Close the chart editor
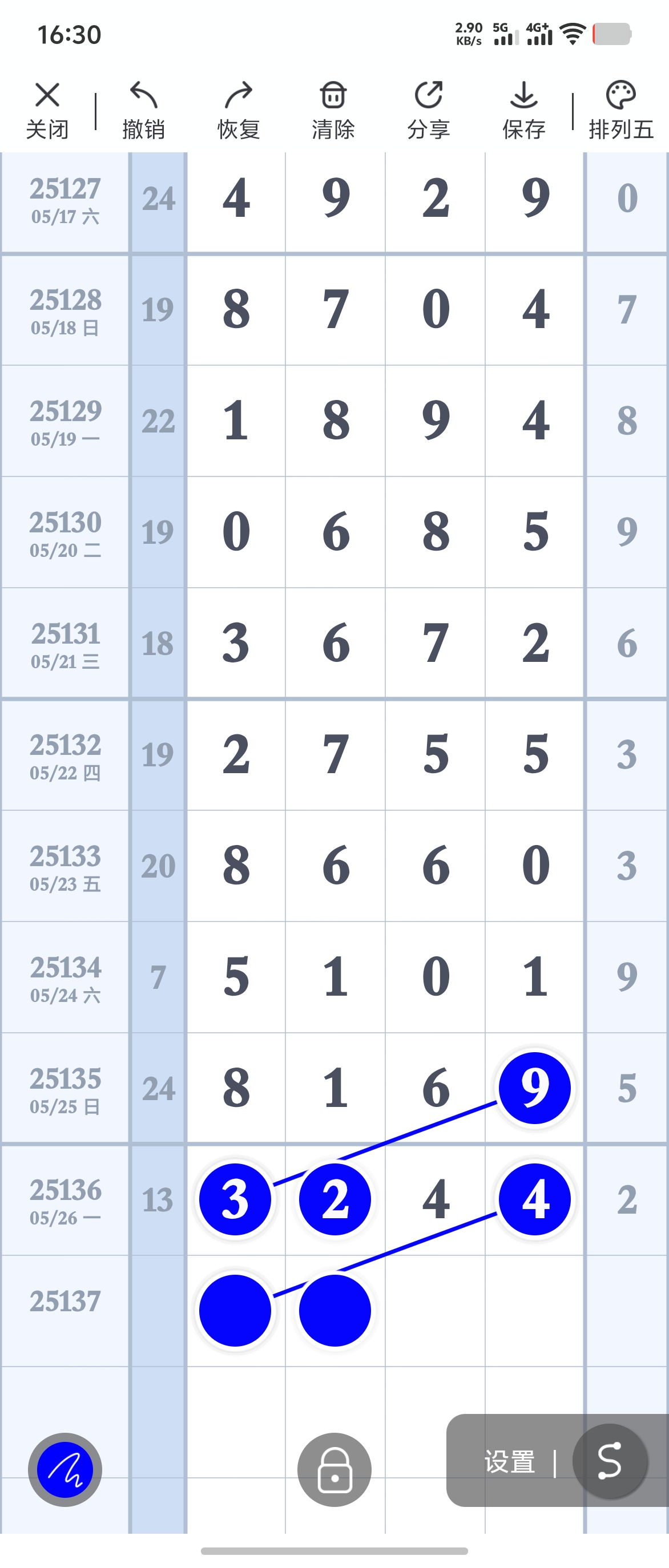Screen dimensions: 669x1568 pos(47,110)
